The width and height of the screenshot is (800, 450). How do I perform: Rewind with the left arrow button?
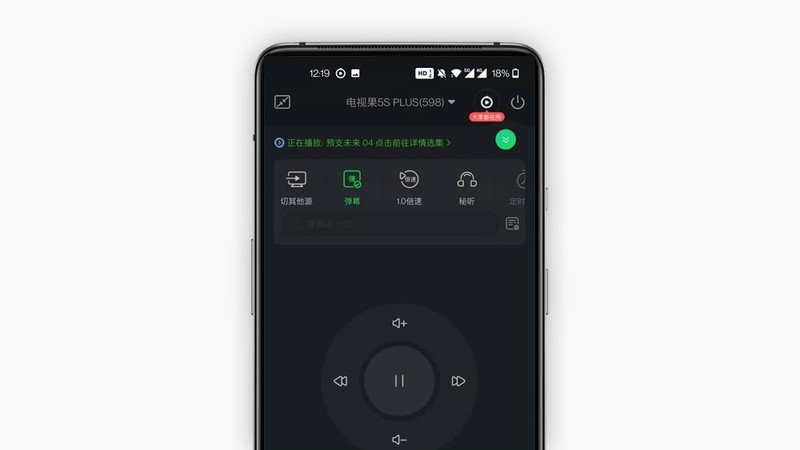(340, 381)
